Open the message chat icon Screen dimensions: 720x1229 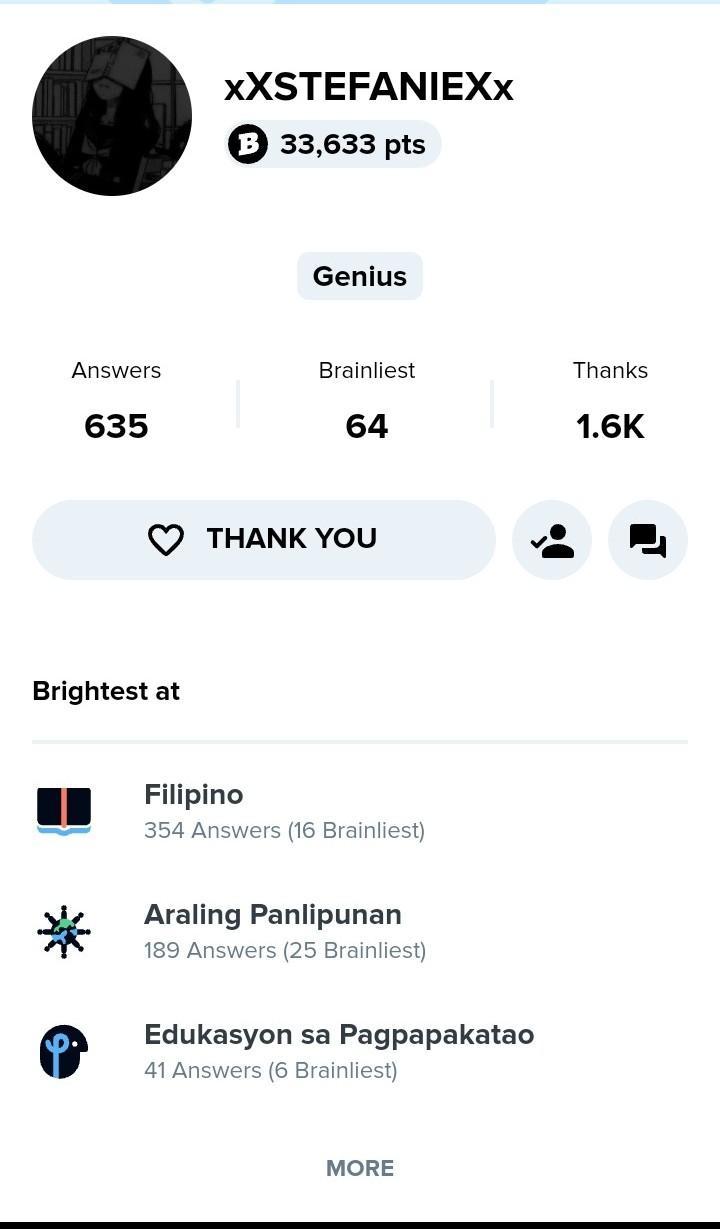point(648,540)
